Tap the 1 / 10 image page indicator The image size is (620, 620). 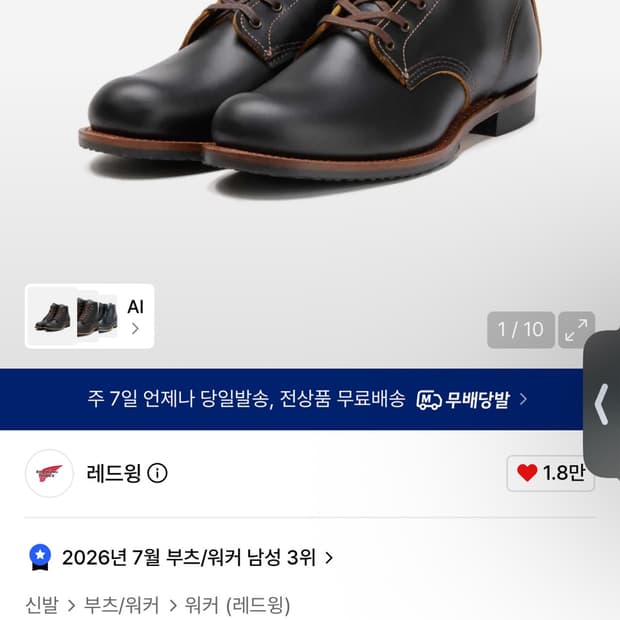520,330
